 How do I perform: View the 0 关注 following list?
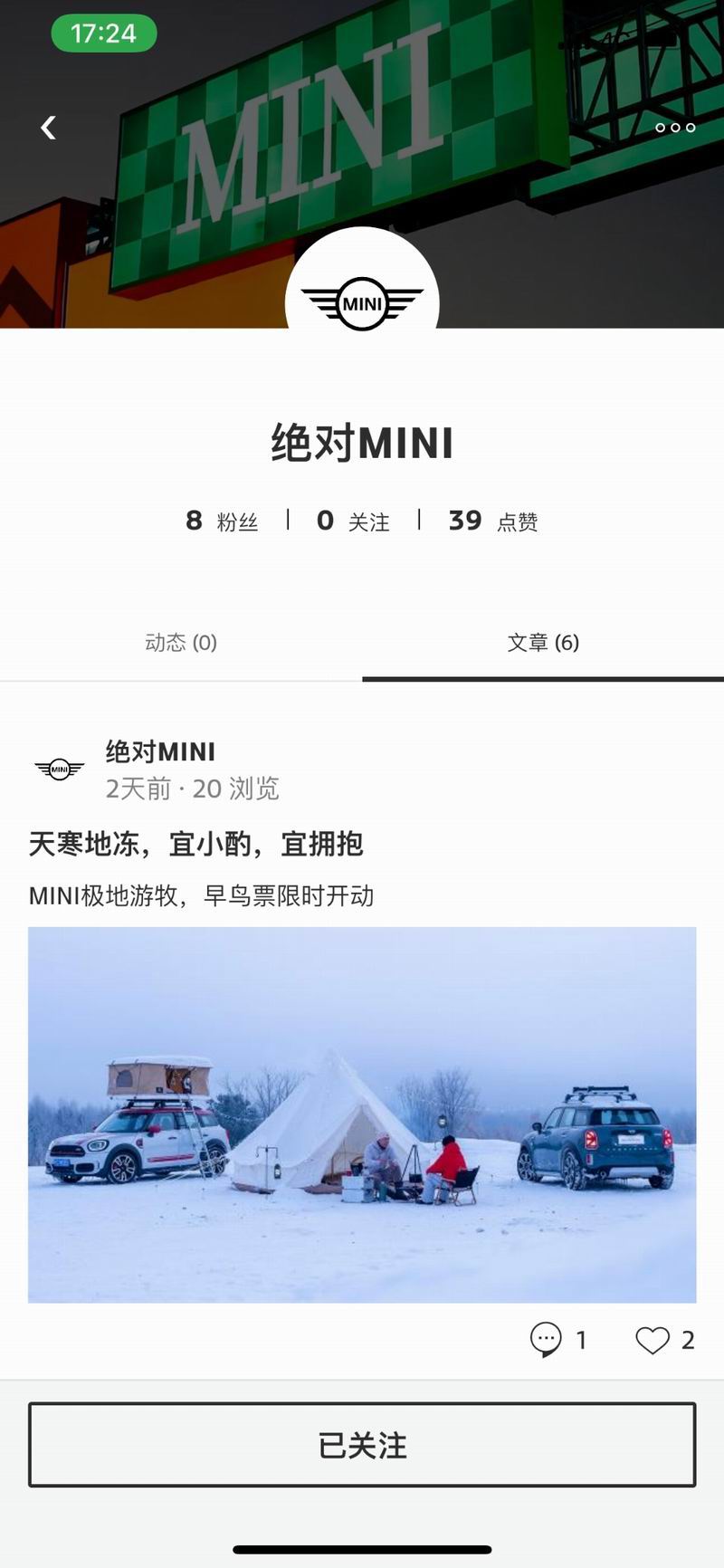coord(353,521)
